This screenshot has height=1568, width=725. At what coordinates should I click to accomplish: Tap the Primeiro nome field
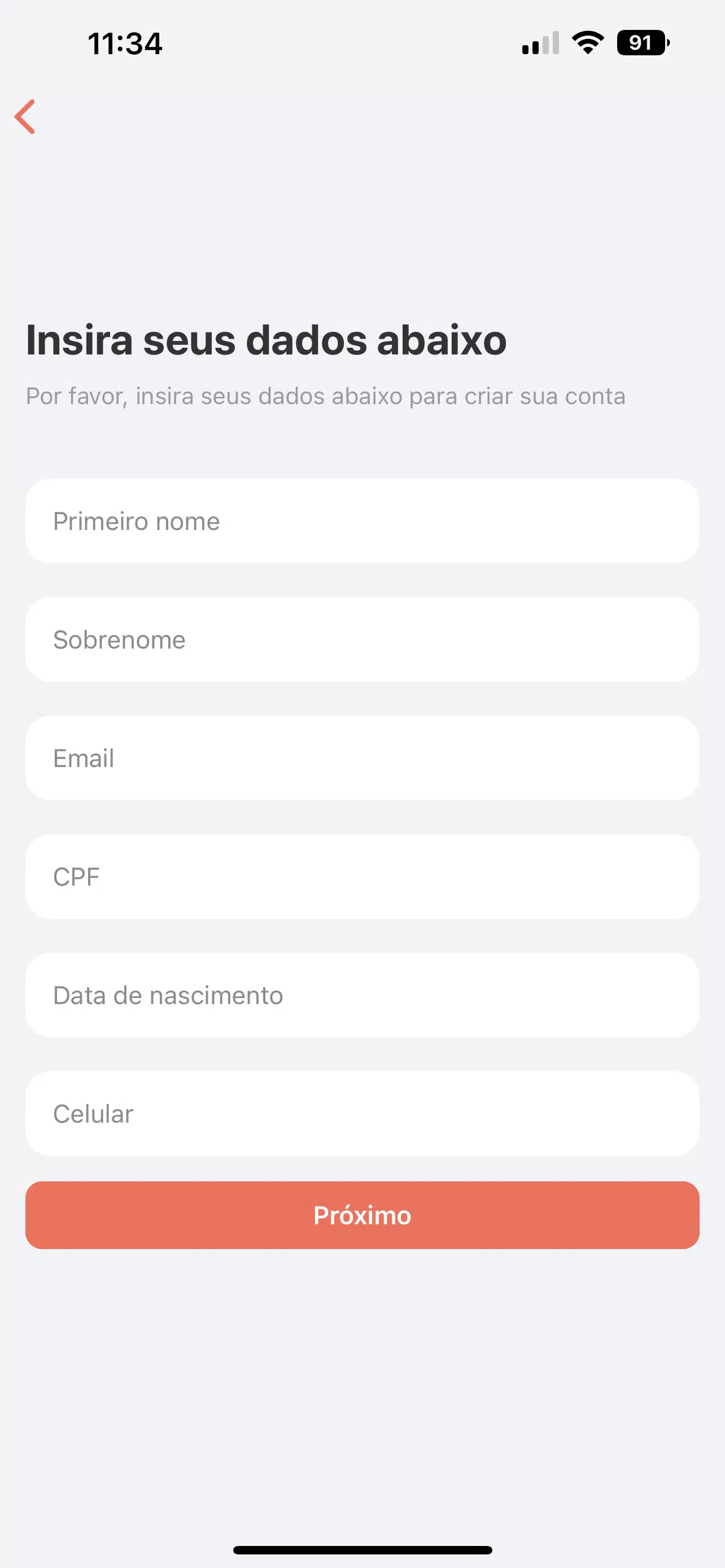pos(362,521)
